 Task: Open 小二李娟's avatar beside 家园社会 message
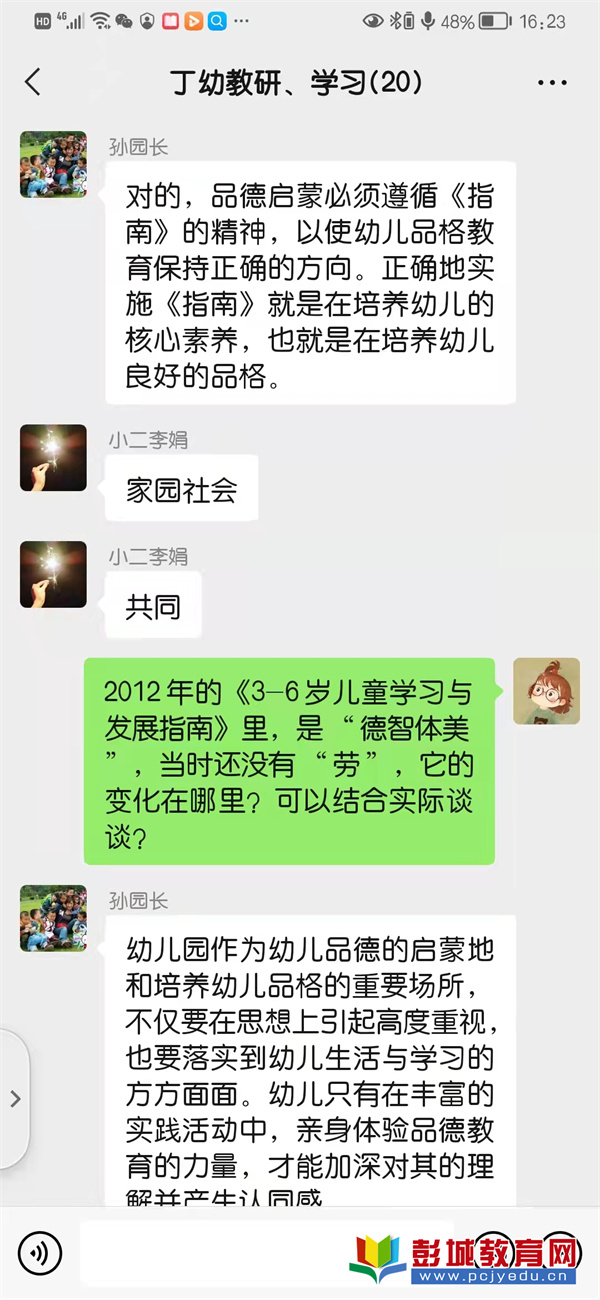pyautogui.click(x=53, y=458)
